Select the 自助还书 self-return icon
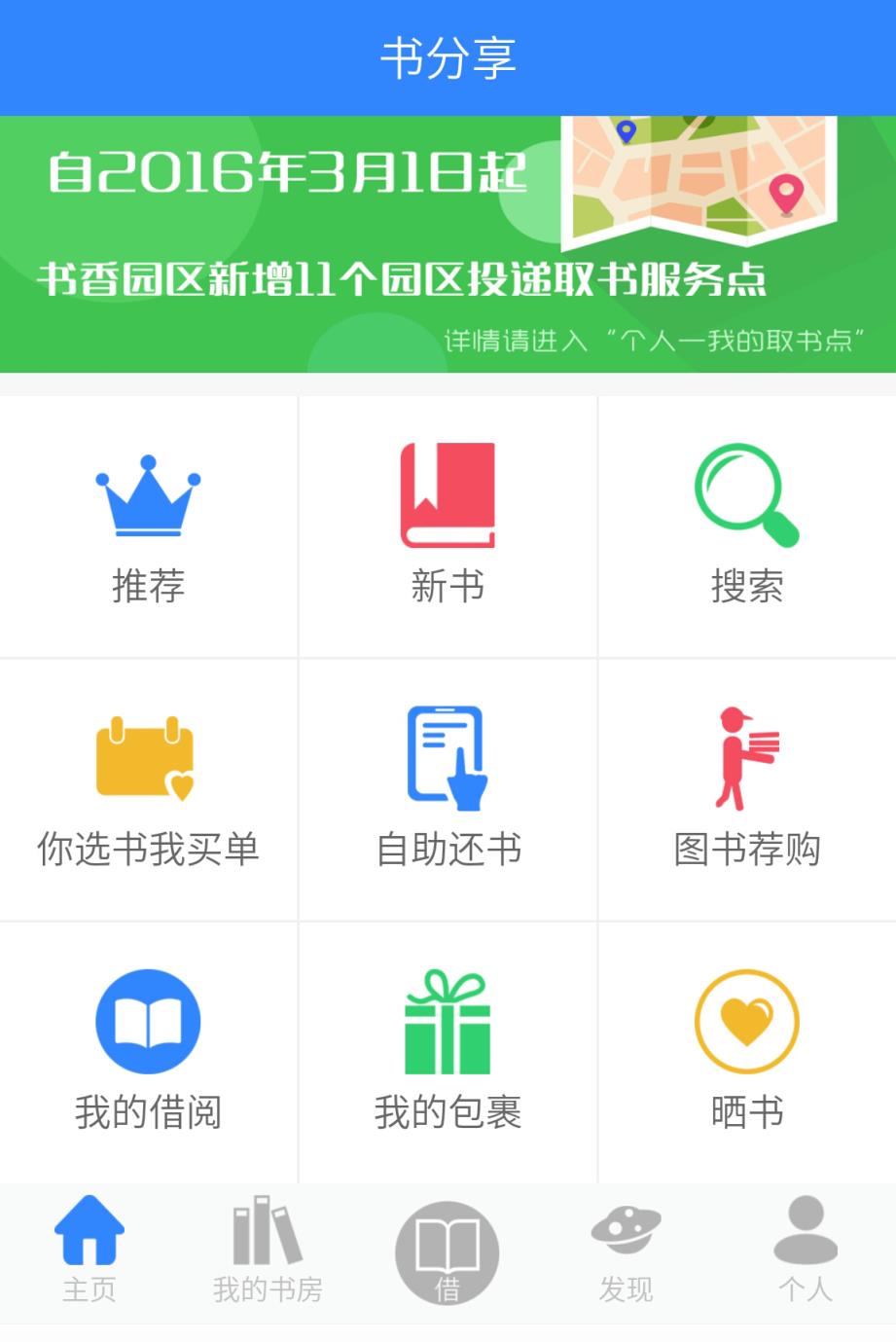Image resolution: width=896 pixels, height=1342 pixels. [x=448, y=757]
